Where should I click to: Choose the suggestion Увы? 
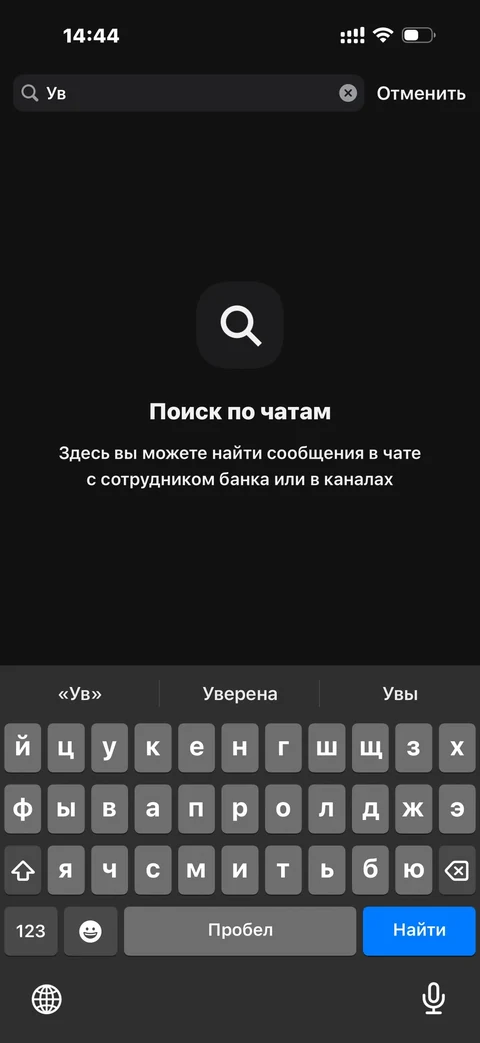coord(400,694)
